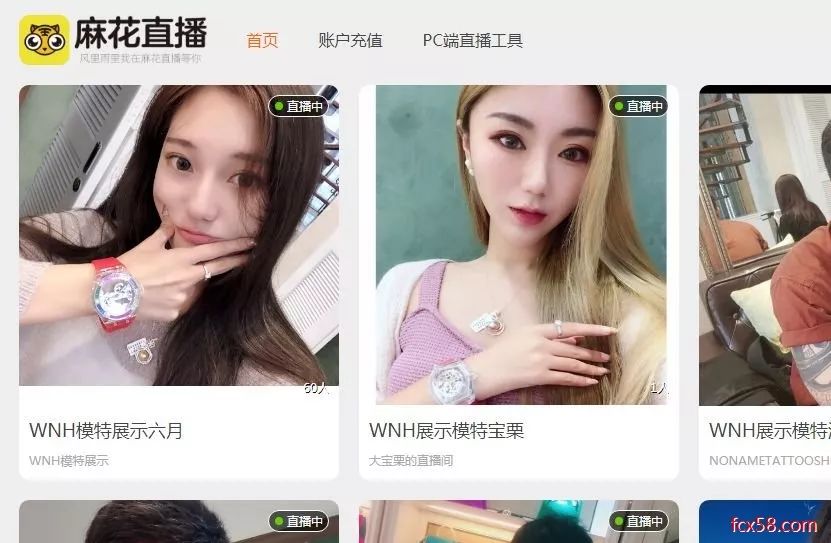Screen dimensions: 831x543
Task: Switch to the 首页 tab
Action: pos(262,41)
